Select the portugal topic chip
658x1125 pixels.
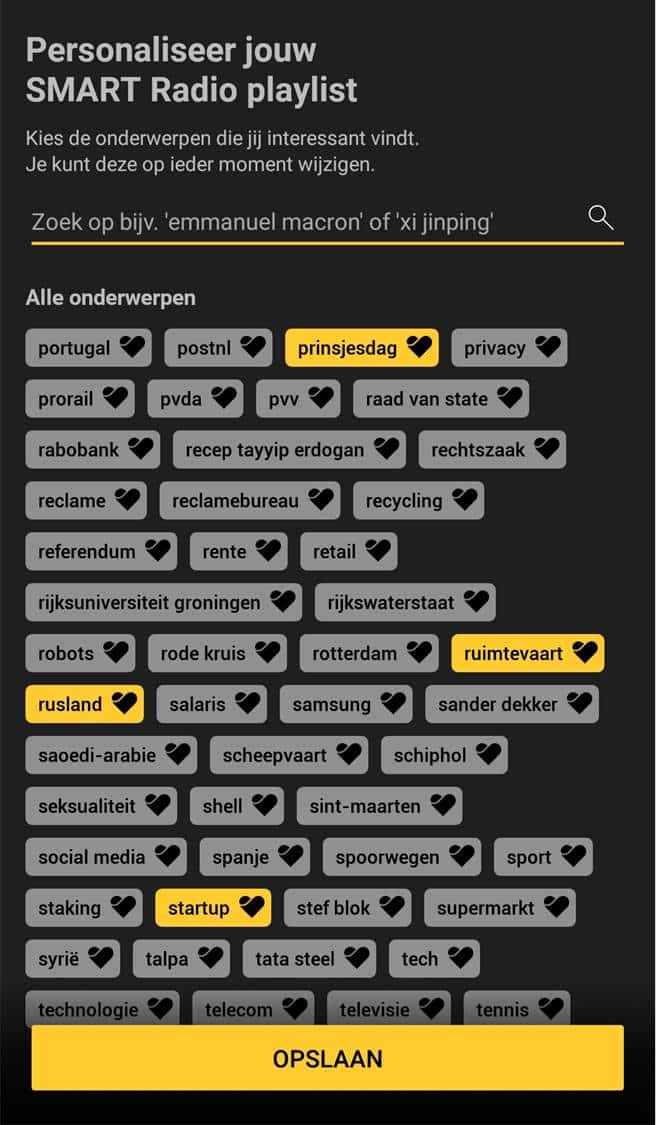pos(88,348)
